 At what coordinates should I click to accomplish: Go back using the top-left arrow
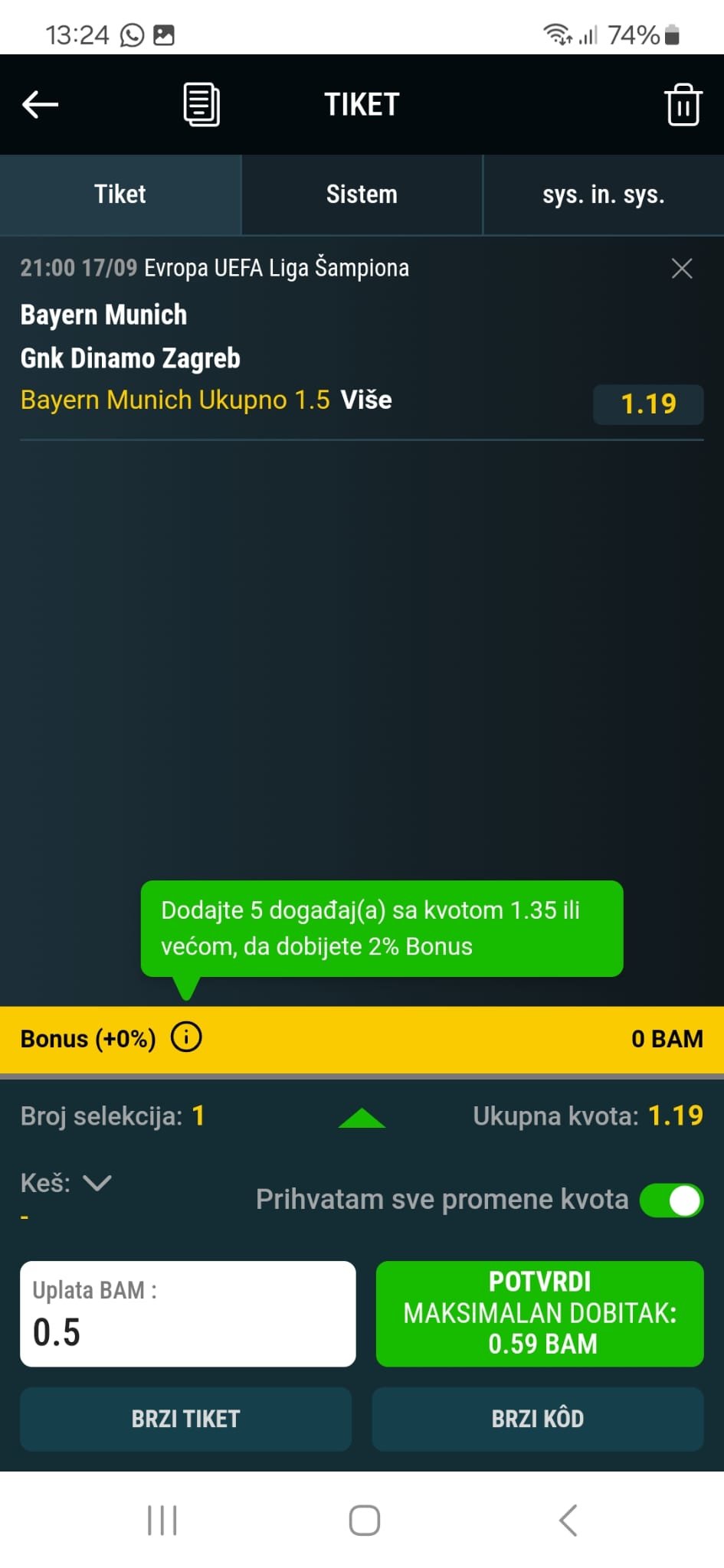pos(41,105)
